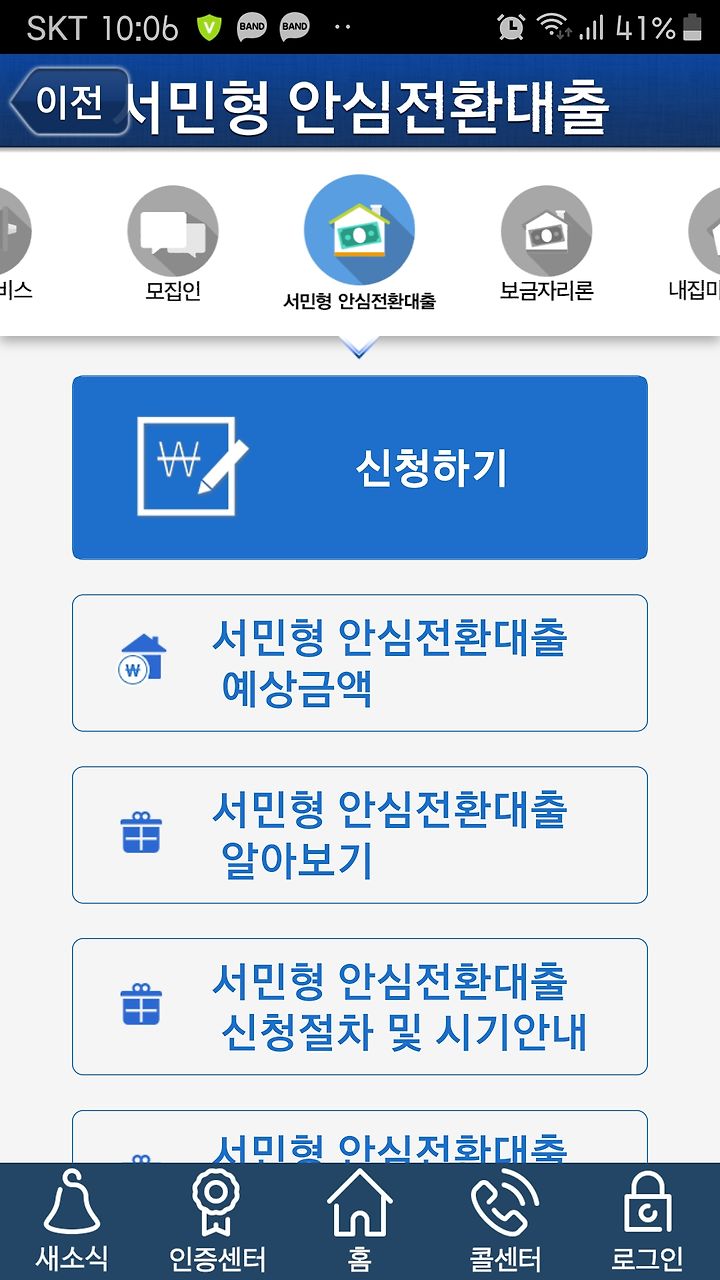Open 서민형 안심전환대출 예상금액
The image size is (720, 1280).
[360, 663]
